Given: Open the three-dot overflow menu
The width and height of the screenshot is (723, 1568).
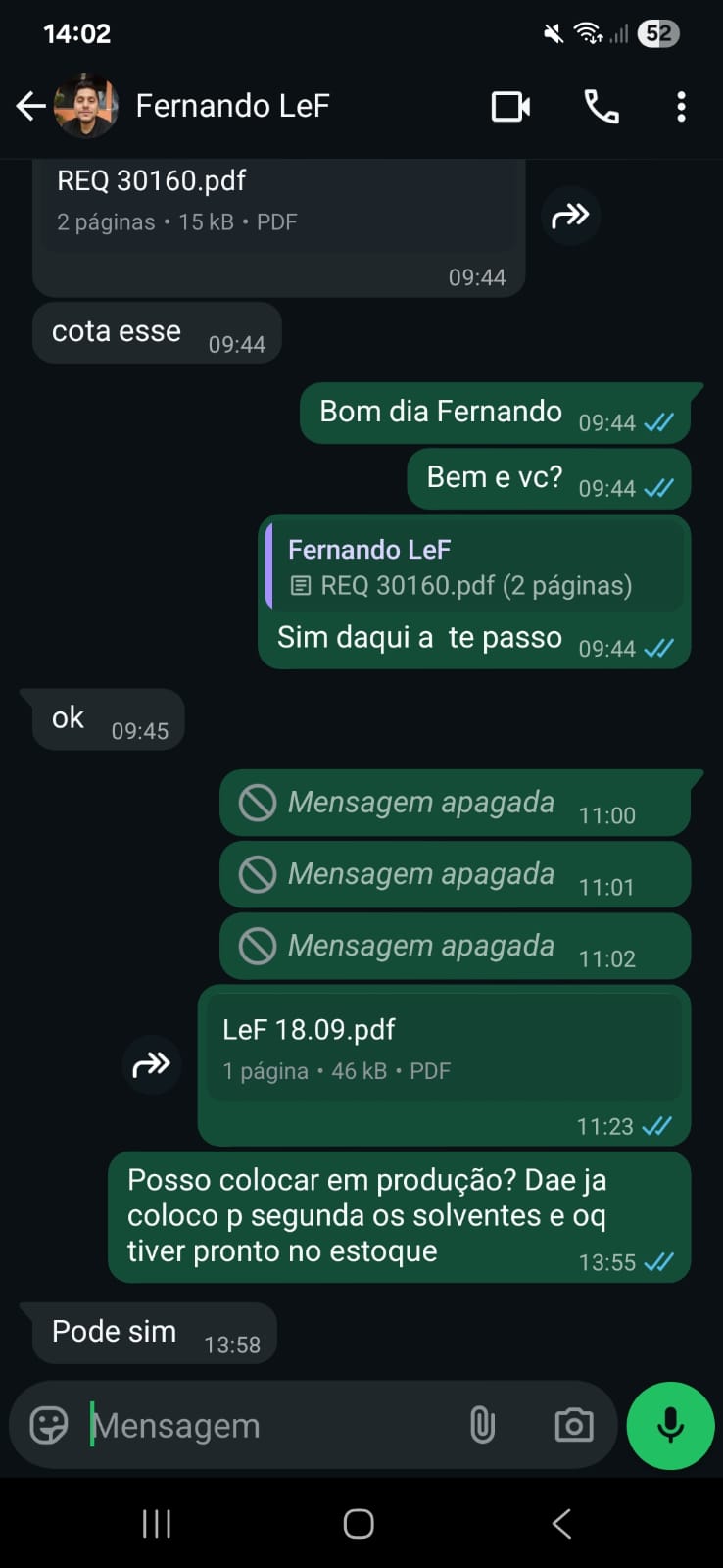Looking at the screenshot, I should click(681, 106).
